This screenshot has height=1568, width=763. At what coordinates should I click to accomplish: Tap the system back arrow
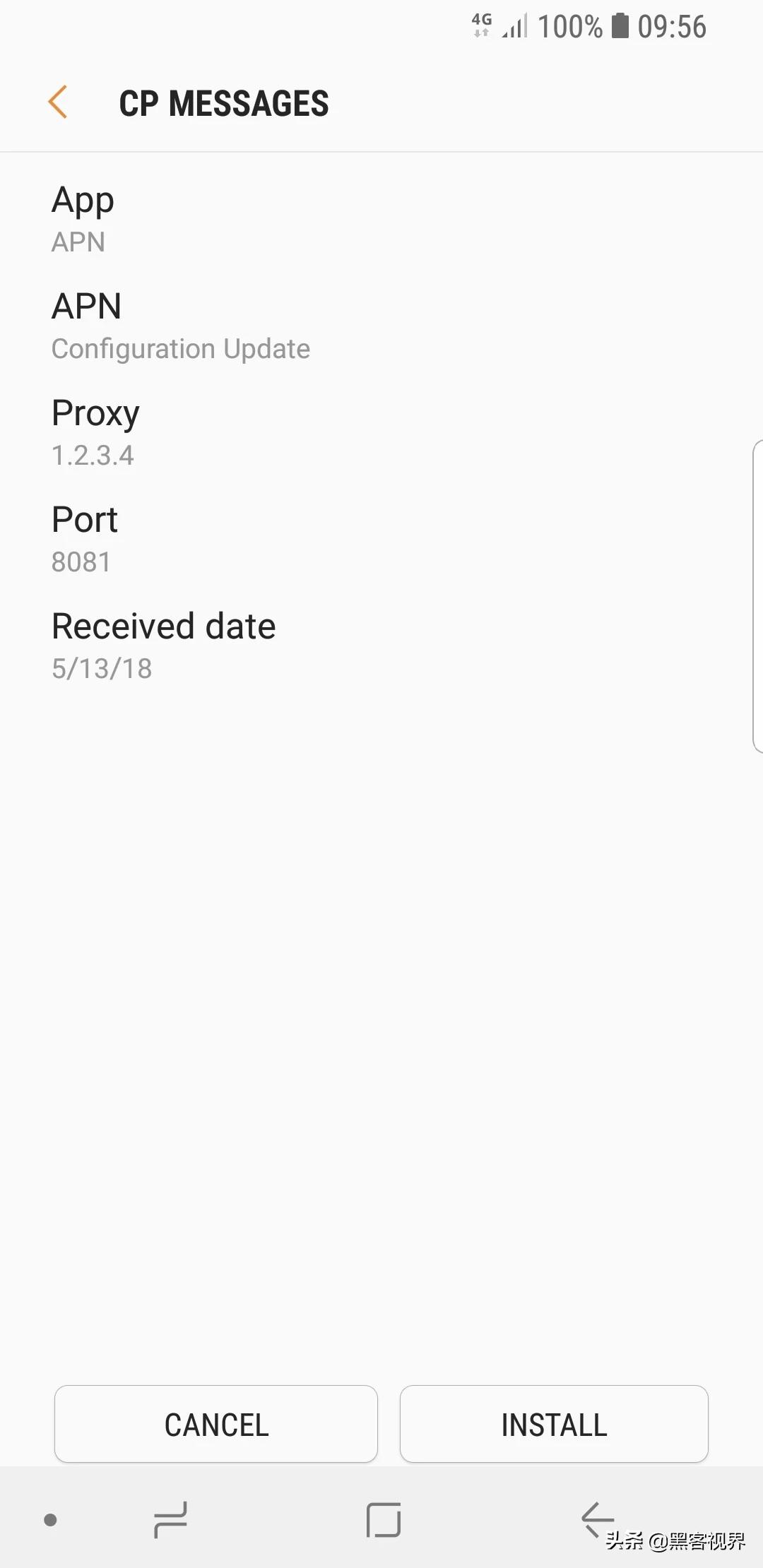597,1519
